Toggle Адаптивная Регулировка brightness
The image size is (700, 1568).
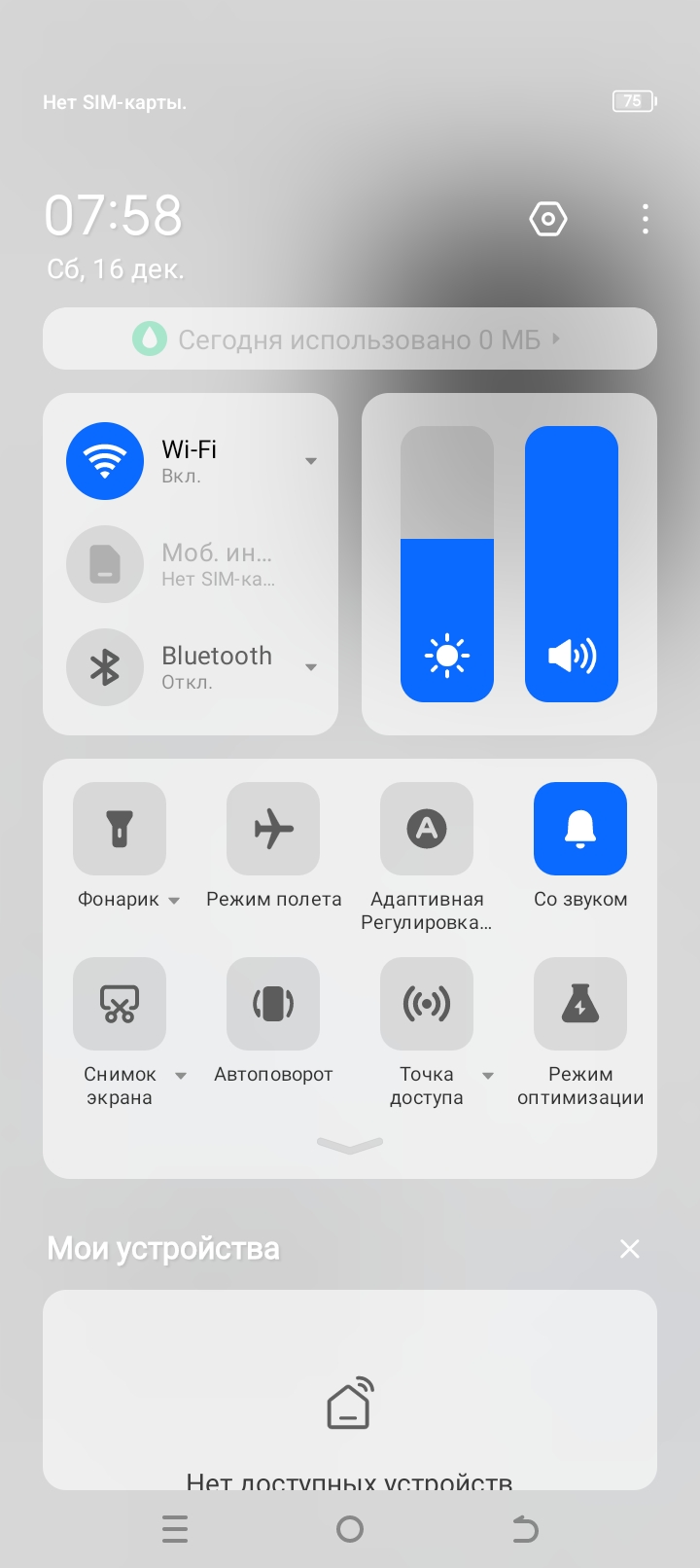coord(427,829)
